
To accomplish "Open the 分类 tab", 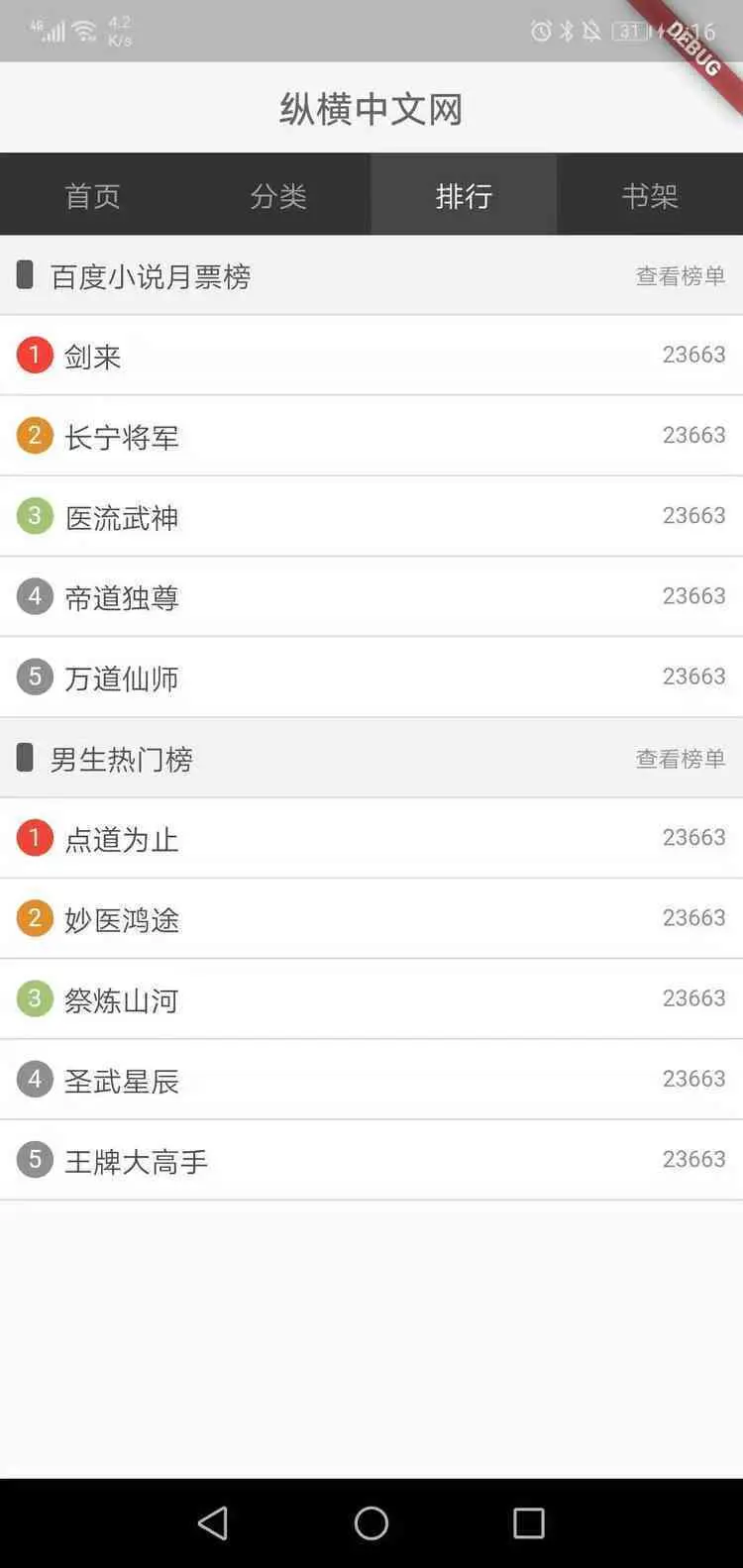I will (278, 195).
